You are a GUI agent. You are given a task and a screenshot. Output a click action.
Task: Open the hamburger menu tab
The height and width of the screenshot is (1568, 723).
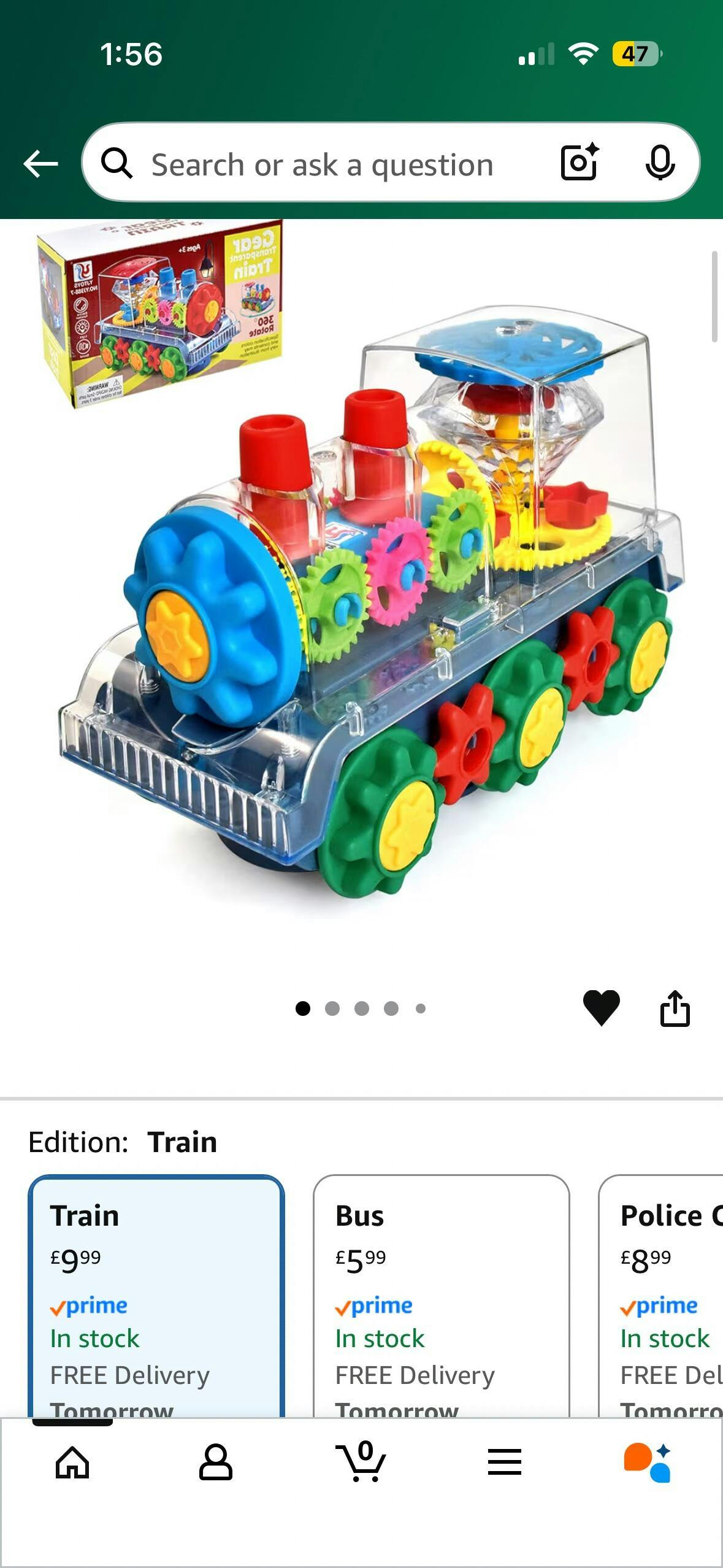click(x=505, y=1462)
